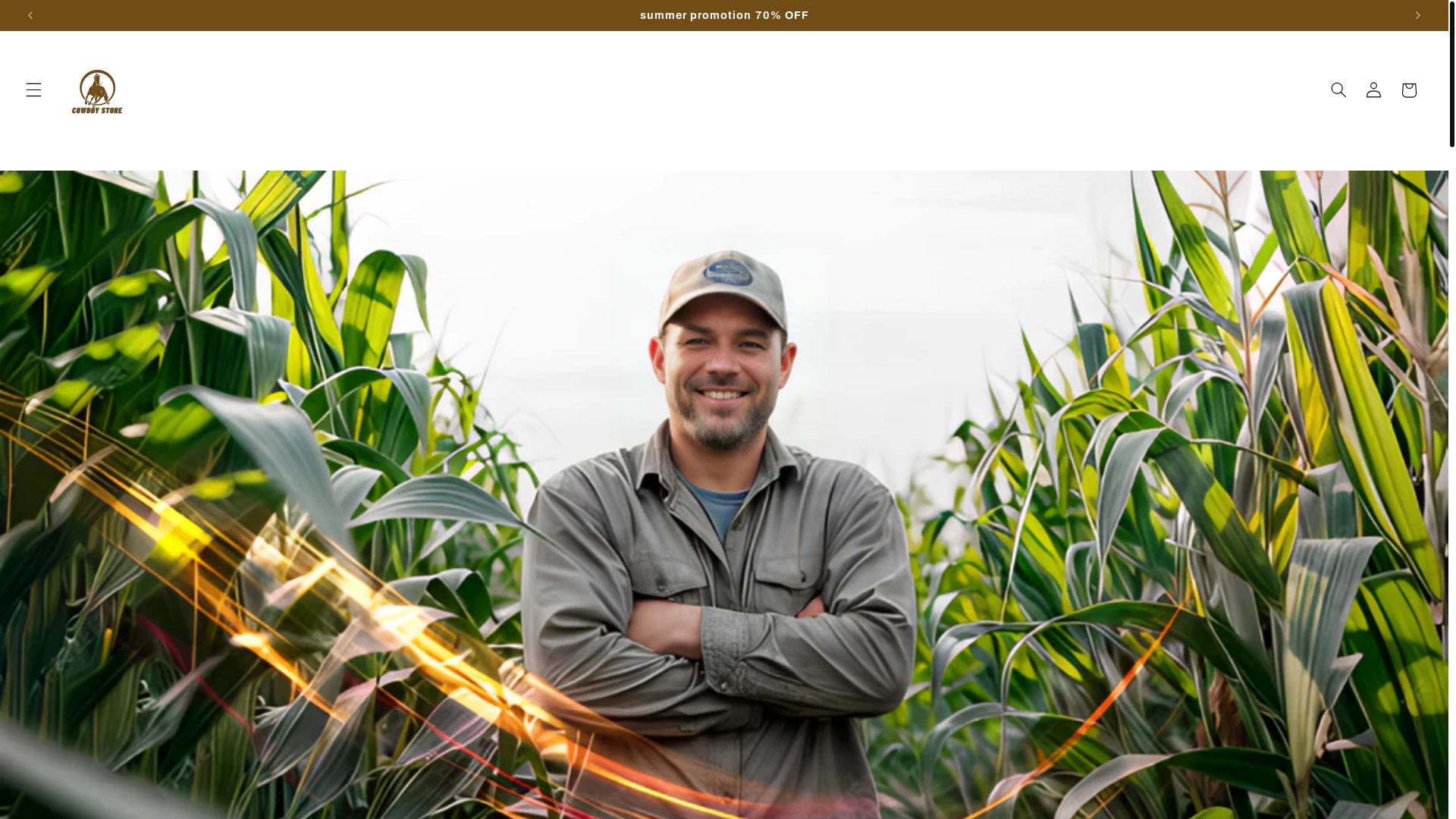Show next announcement in the banner
The width and height of the screenshot is (1456, 819).
pyautogui.click(x=1417, y=15)
